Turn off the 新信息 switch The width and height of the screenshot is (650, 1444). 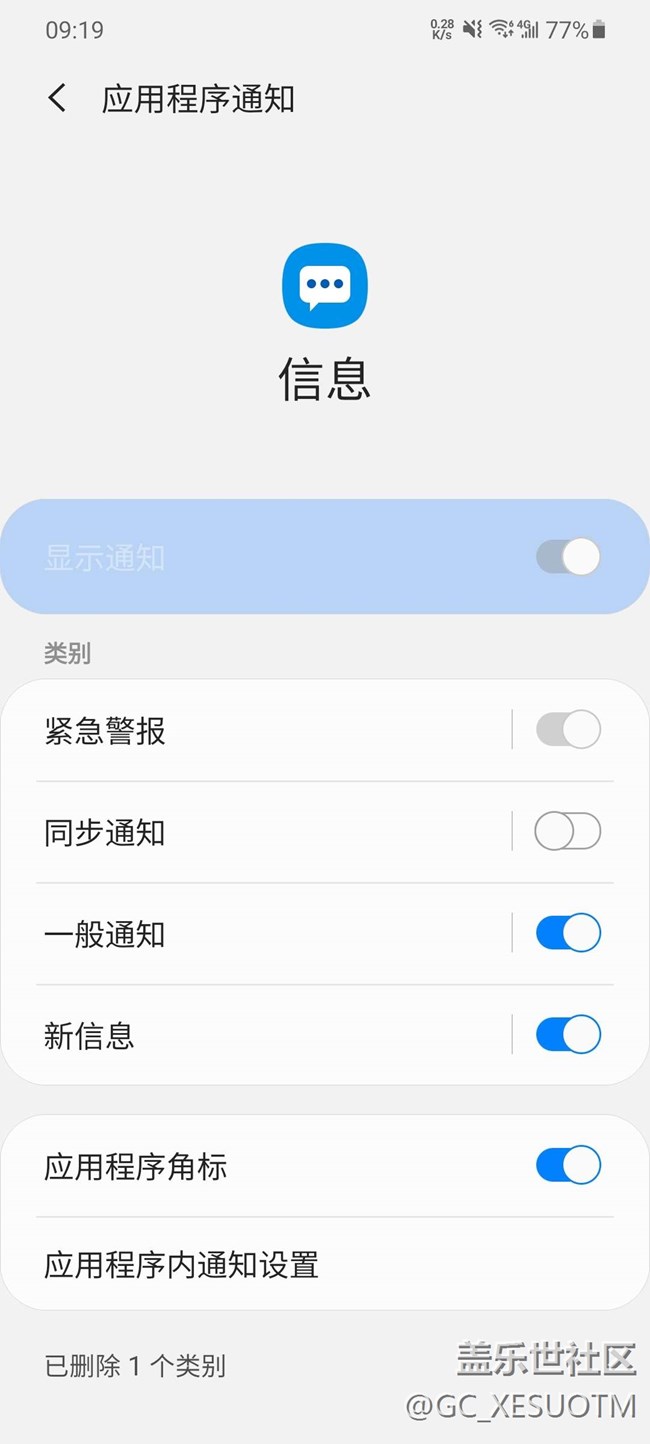pos(568,1034)
